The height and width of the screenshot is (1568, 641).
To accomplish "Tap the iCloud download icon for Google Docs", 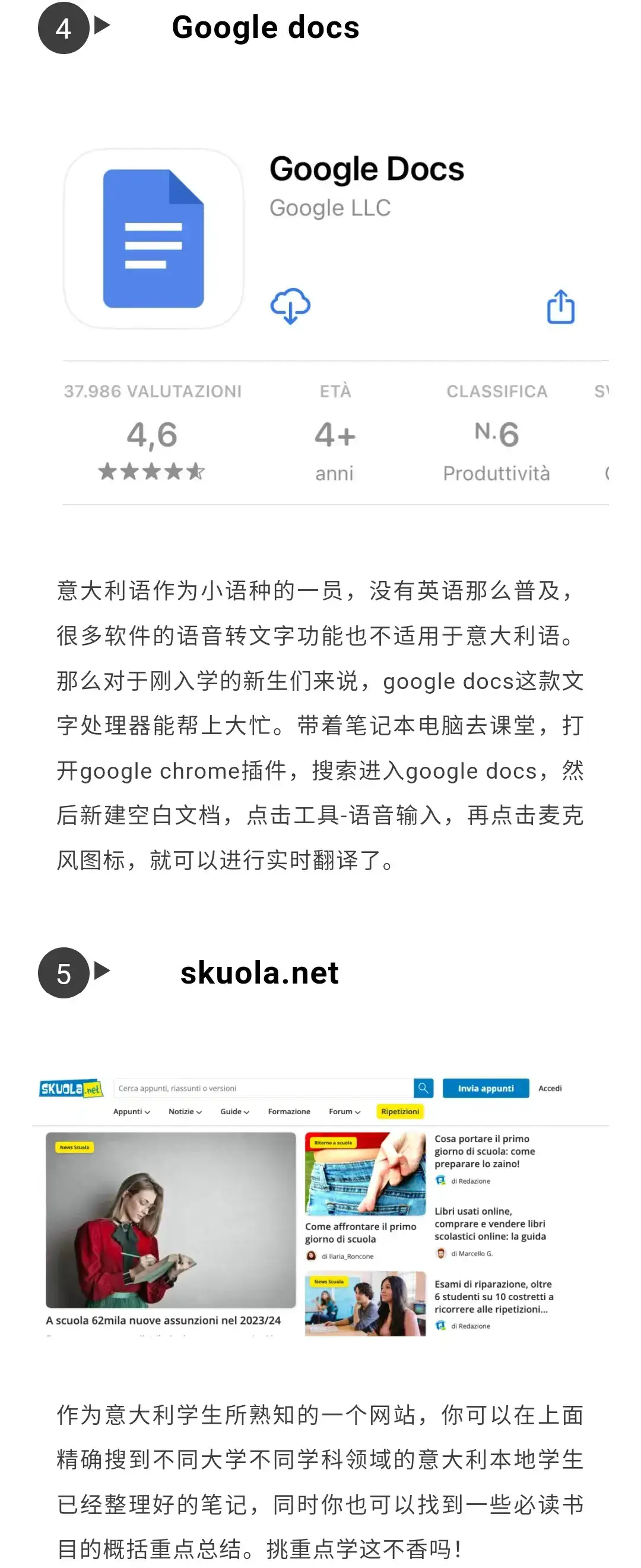I will coord(290,306).
